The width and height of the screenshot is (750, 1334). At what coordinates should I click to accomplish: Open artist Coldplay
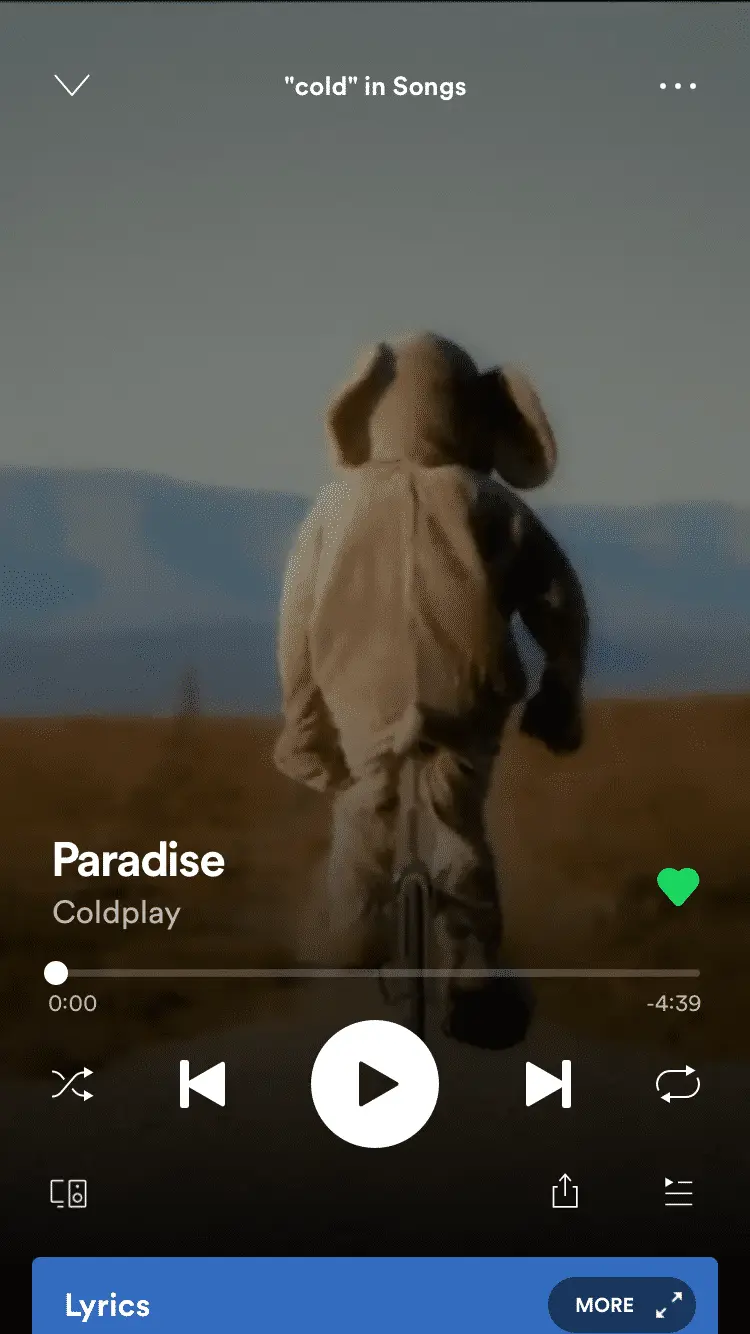(117, 913)
